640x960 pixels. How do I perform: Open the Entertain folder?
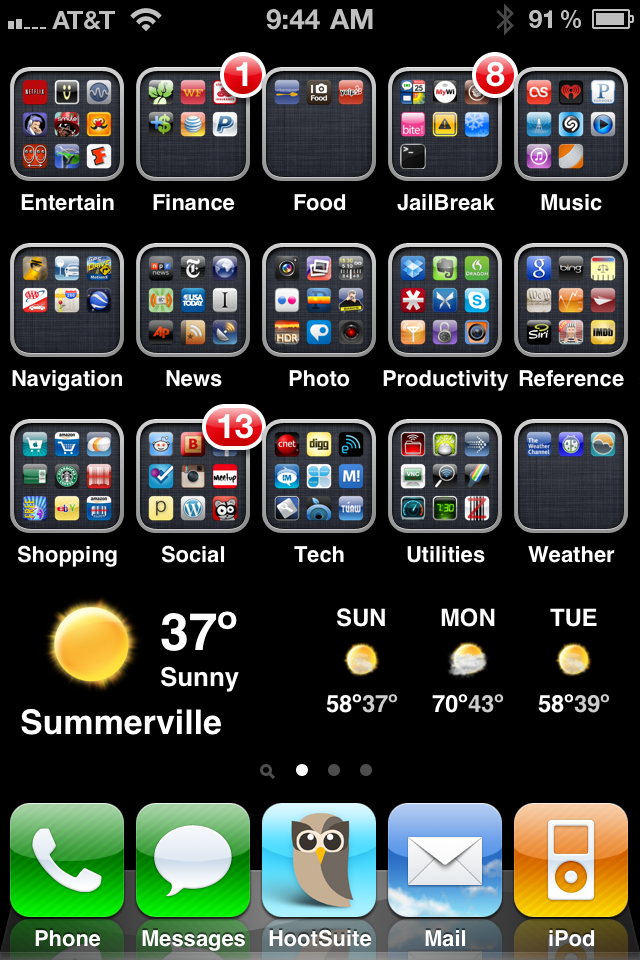pos(67,124)
